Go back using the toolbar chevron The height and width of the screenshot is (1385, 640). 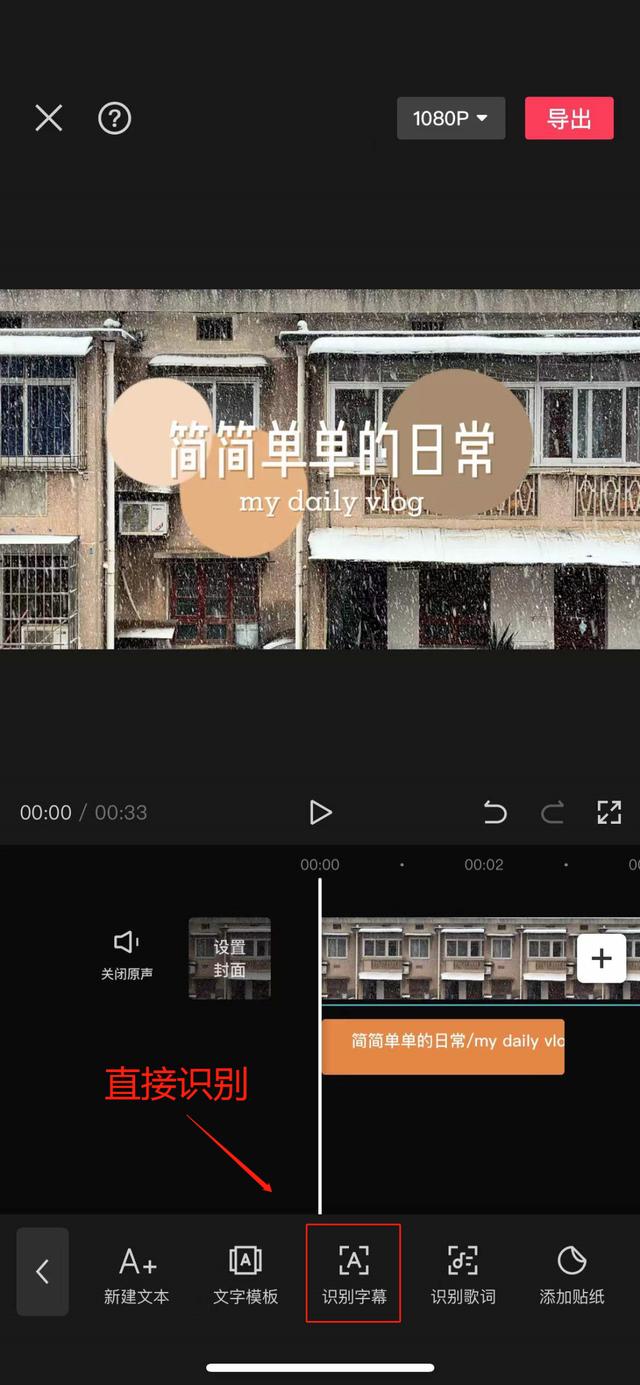[x=42, y=1271]
